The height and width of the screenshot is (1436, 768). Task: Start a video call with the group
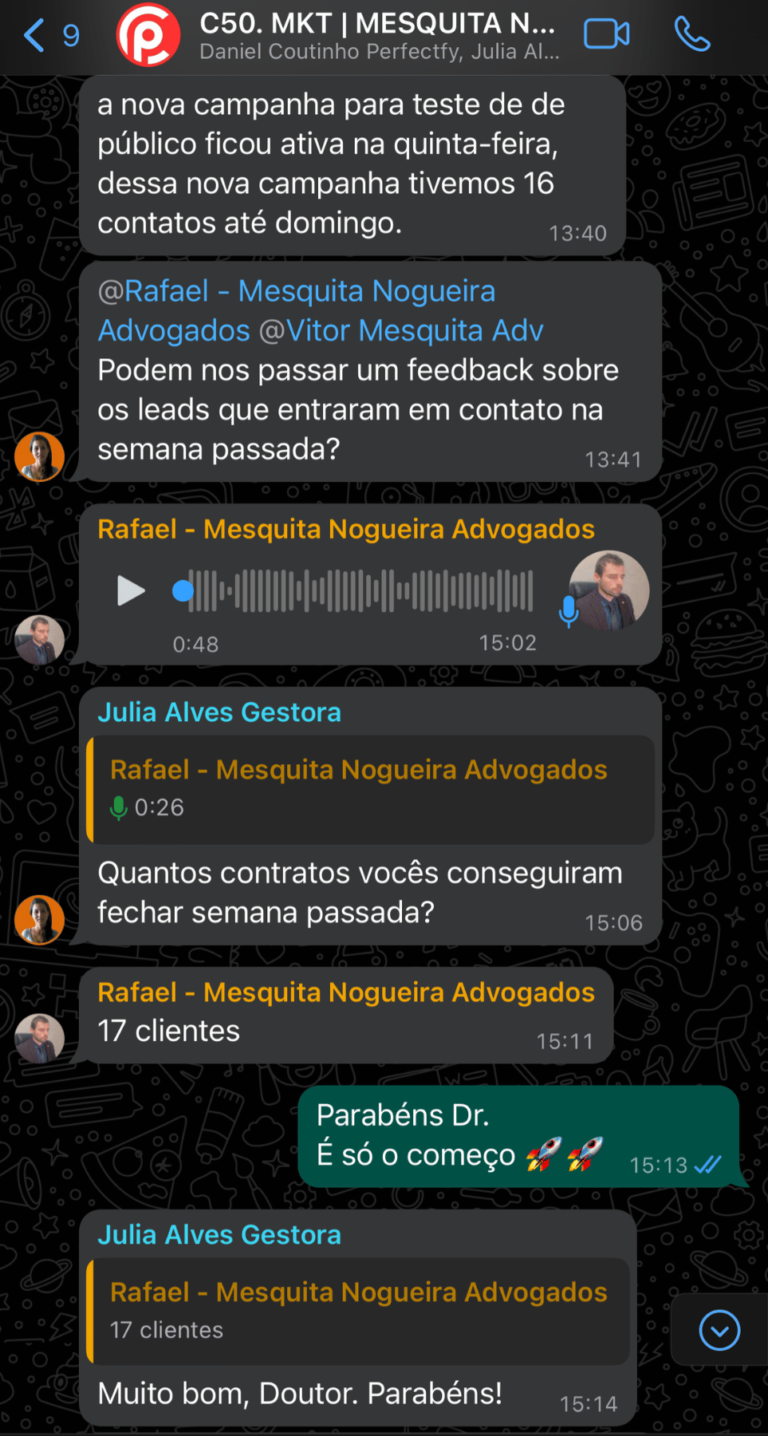tap(606, 34)
